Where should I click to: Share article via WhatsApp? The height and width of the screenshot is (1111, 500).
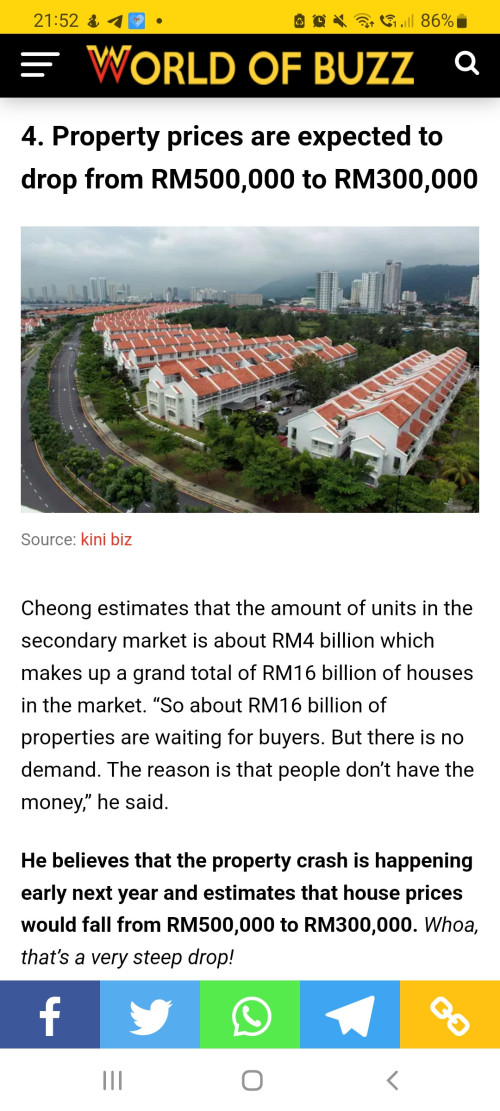pyautogui.click(x=250, y=1015)
